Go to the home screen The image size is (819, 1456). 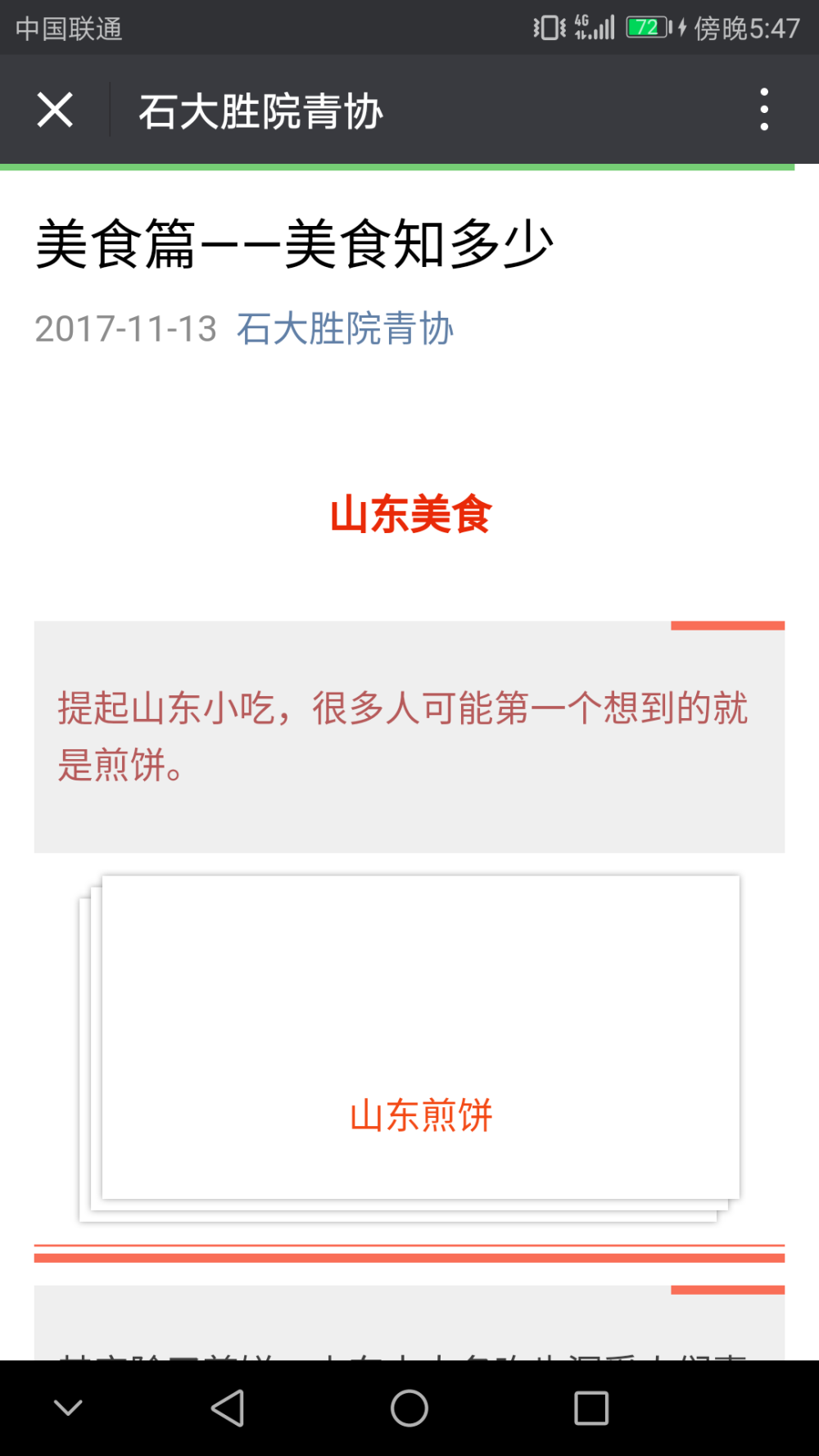pyautogui.click(x=409, y=1408)
